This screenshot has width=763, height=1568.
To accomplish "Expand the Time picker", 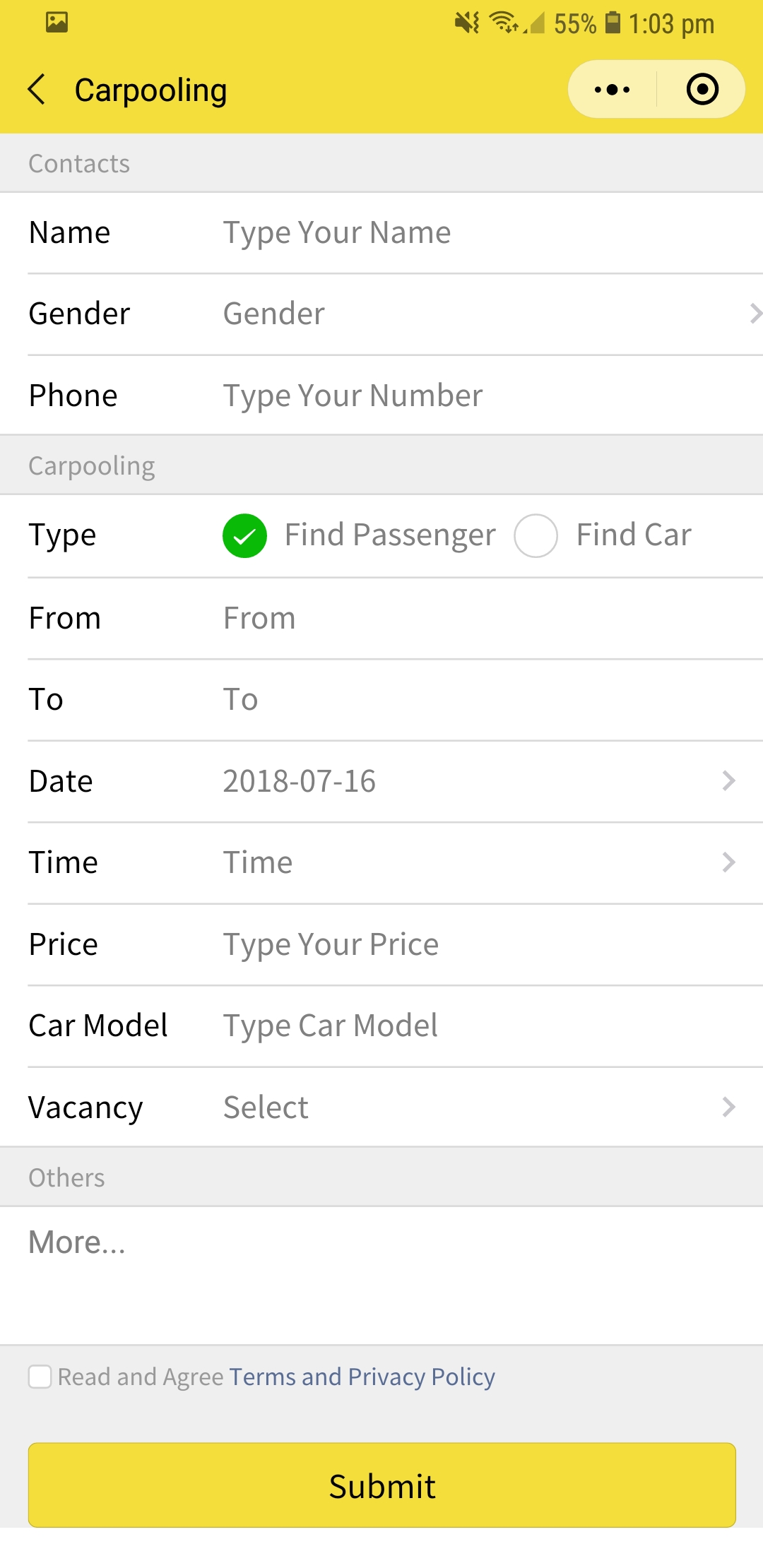I will coord(381,862).
